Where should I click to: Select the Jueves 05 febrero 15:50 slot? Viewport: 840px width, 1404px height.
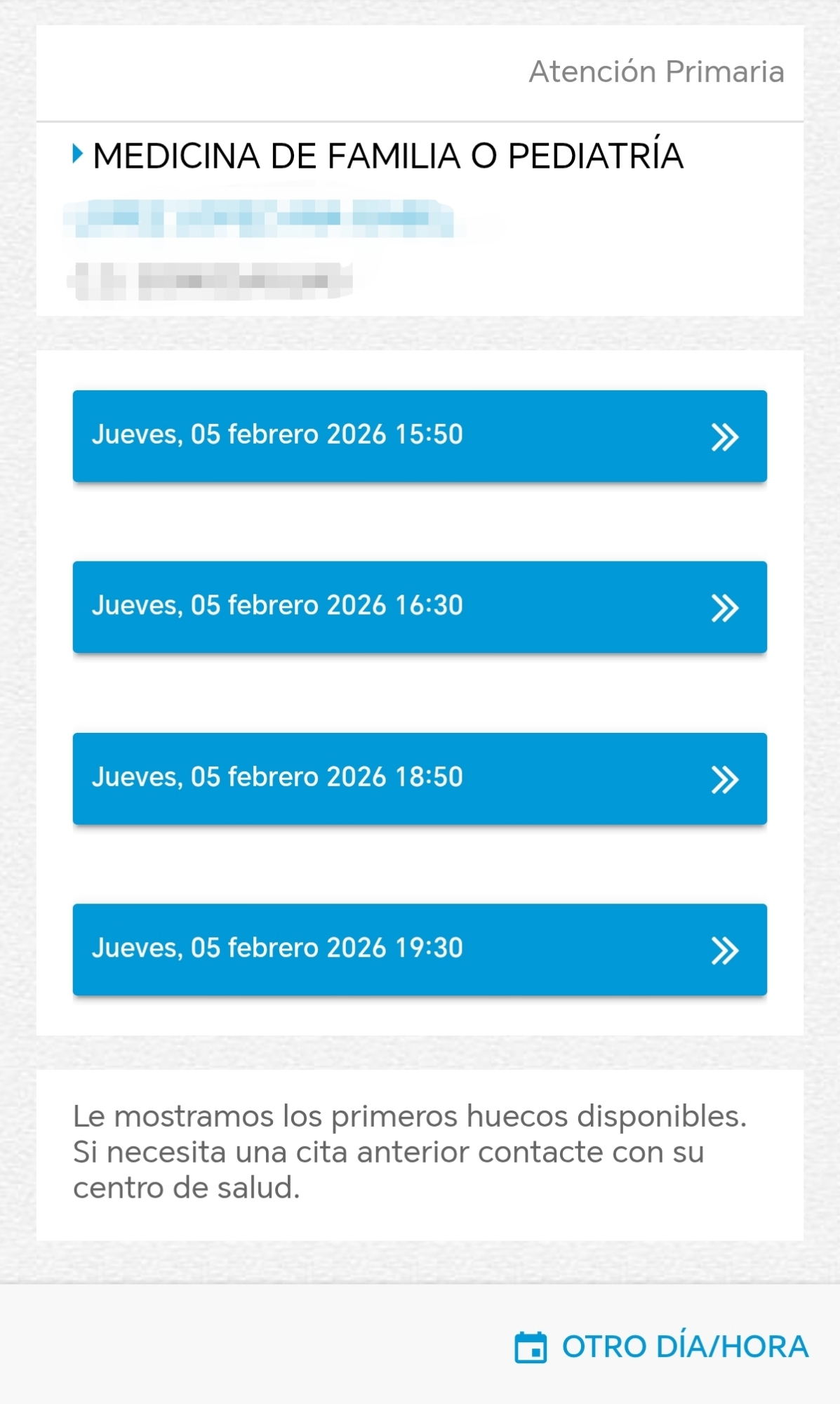point(419,436)
